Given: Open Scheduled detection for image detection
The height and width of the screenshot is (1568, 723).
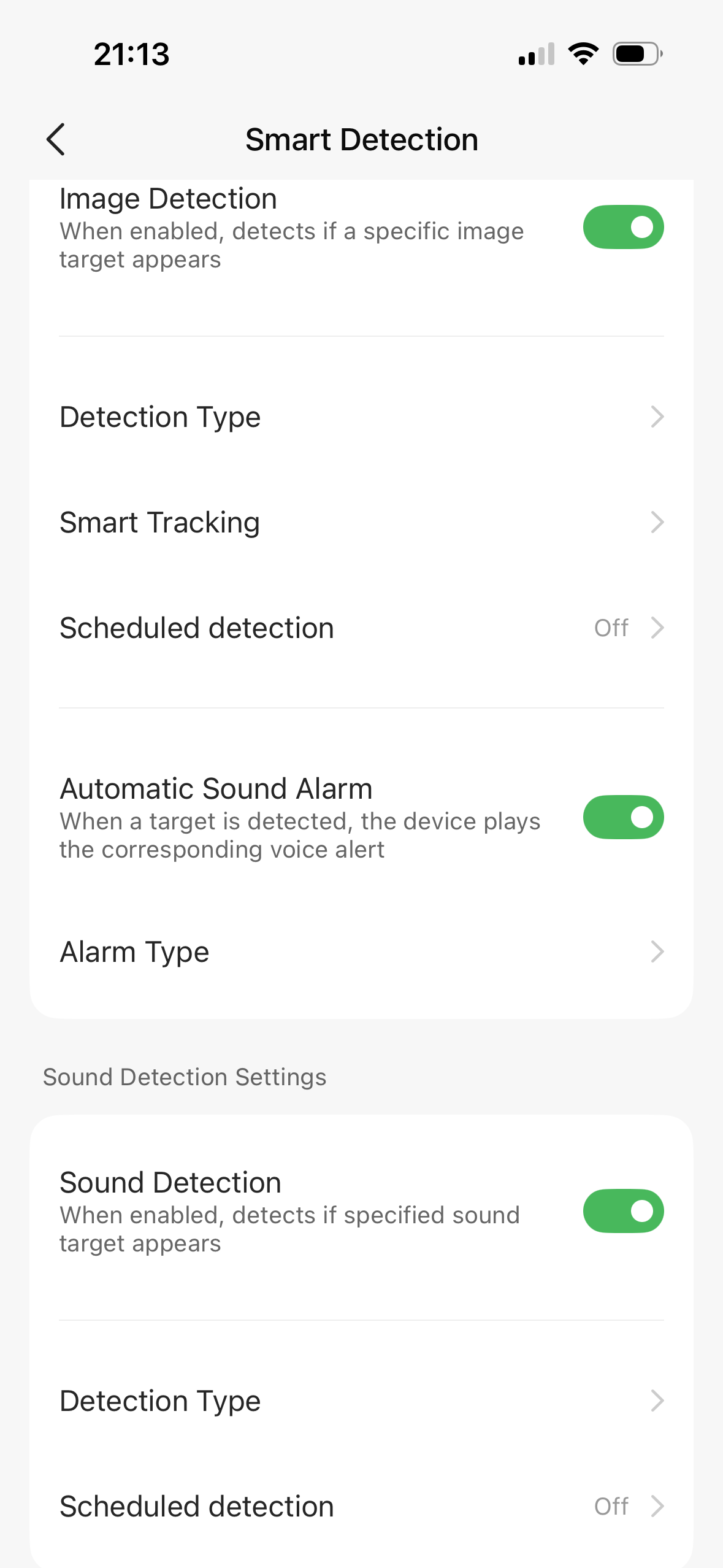Looking at the screenshot, I should coord(361,628).
